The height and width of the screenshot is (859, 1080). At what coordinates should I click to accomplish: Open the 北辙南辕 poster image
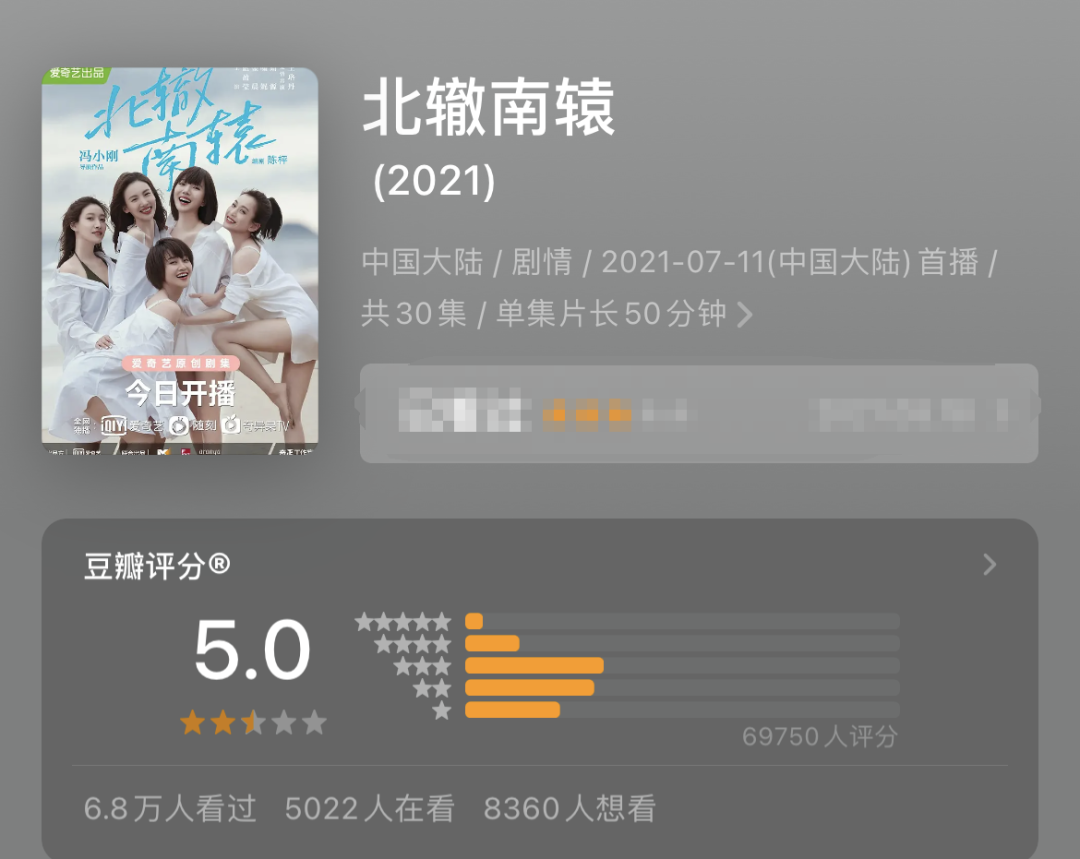coord(180,261)
